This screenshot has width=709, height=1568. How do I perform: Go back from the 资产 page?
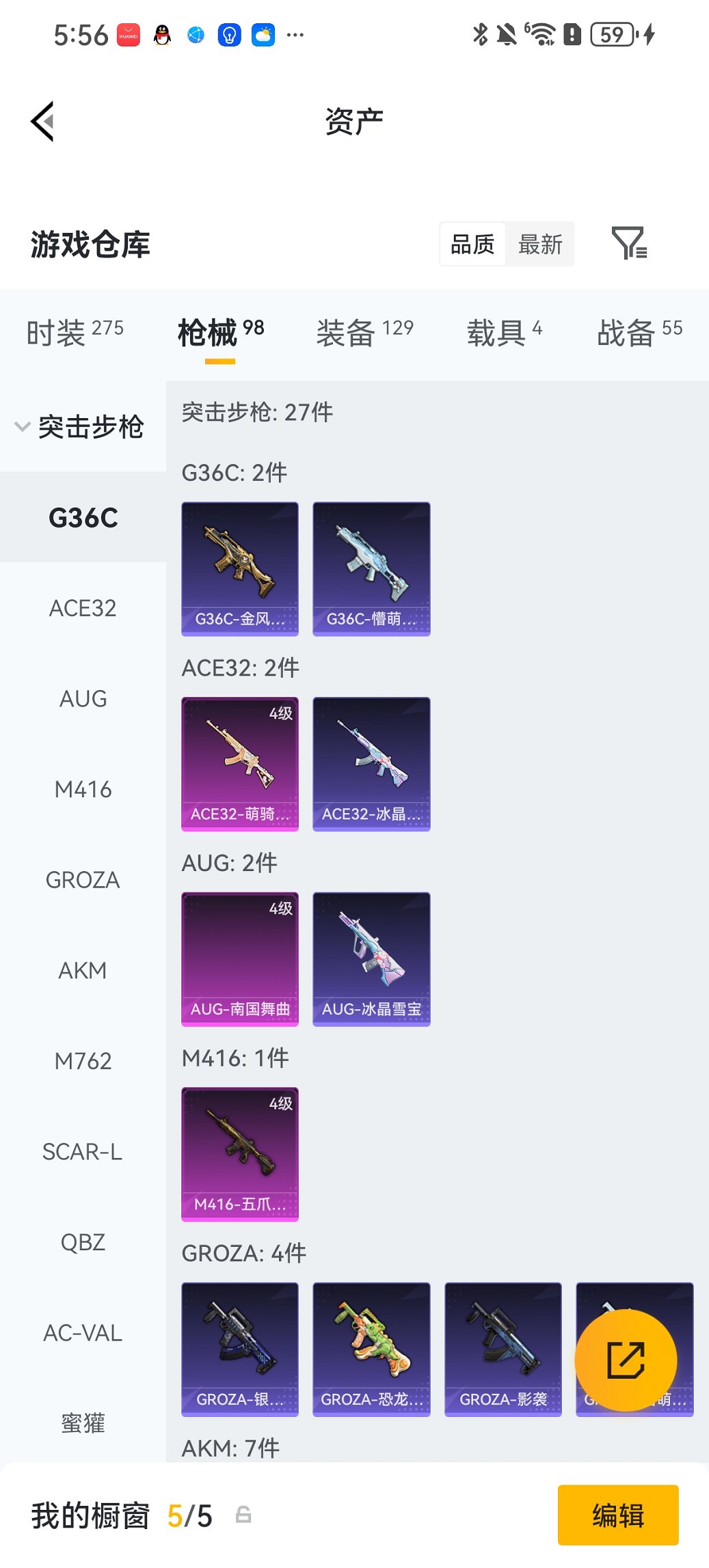[x=42, y=122]
